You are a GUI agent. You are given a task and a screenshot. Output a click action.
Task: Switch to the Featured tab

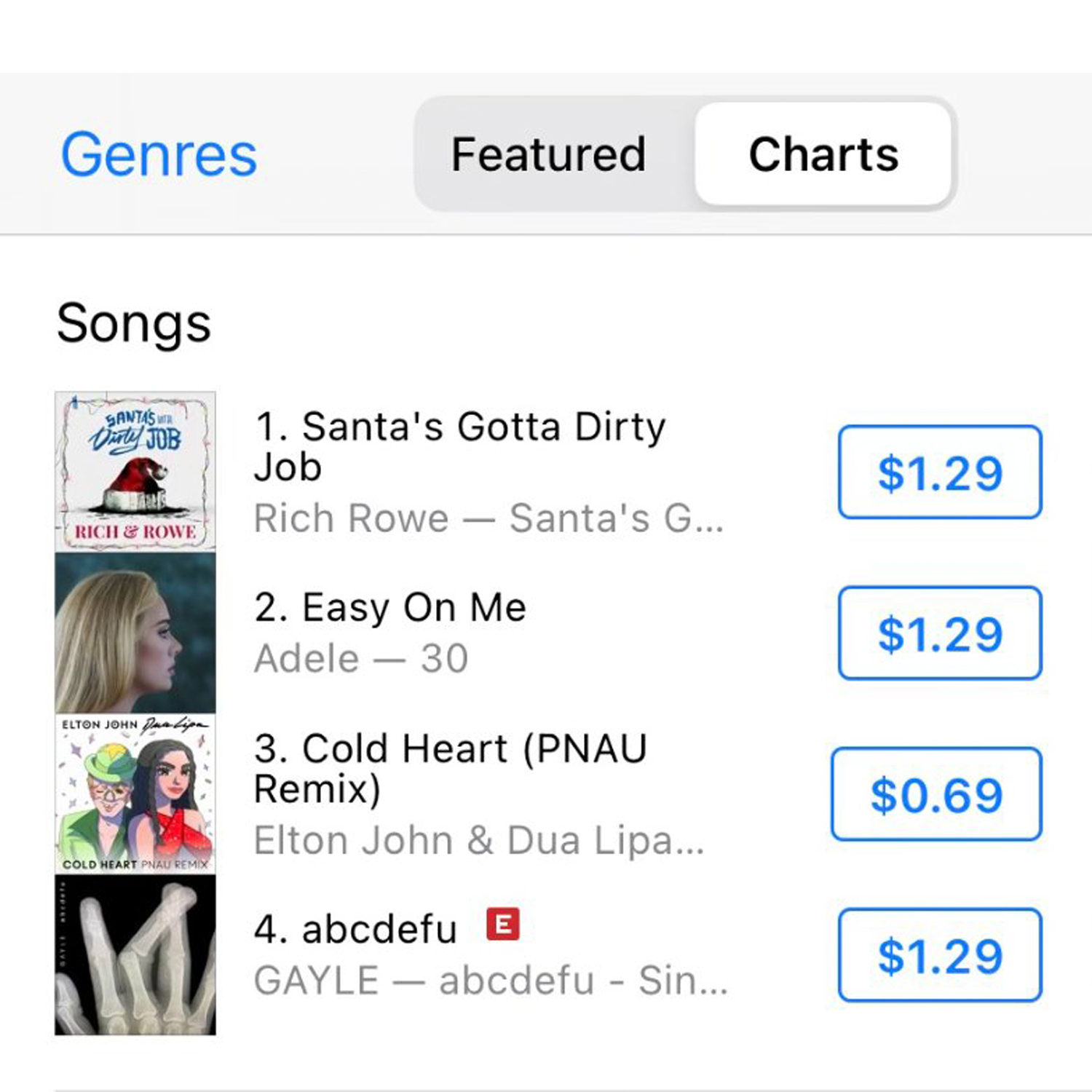548,154
